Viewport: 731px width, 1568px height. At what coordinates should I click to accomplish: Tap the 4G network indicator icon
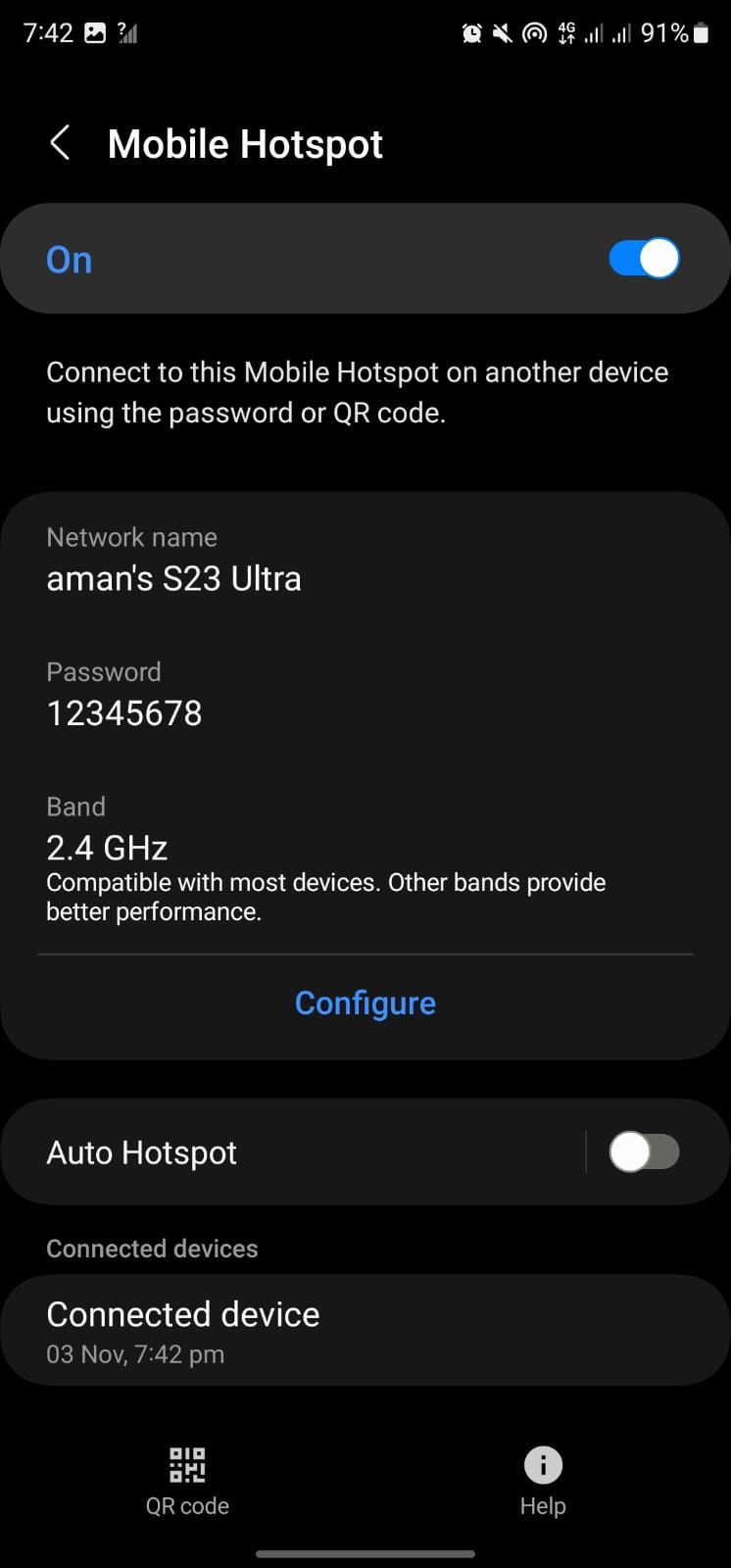tap(565, 32)
